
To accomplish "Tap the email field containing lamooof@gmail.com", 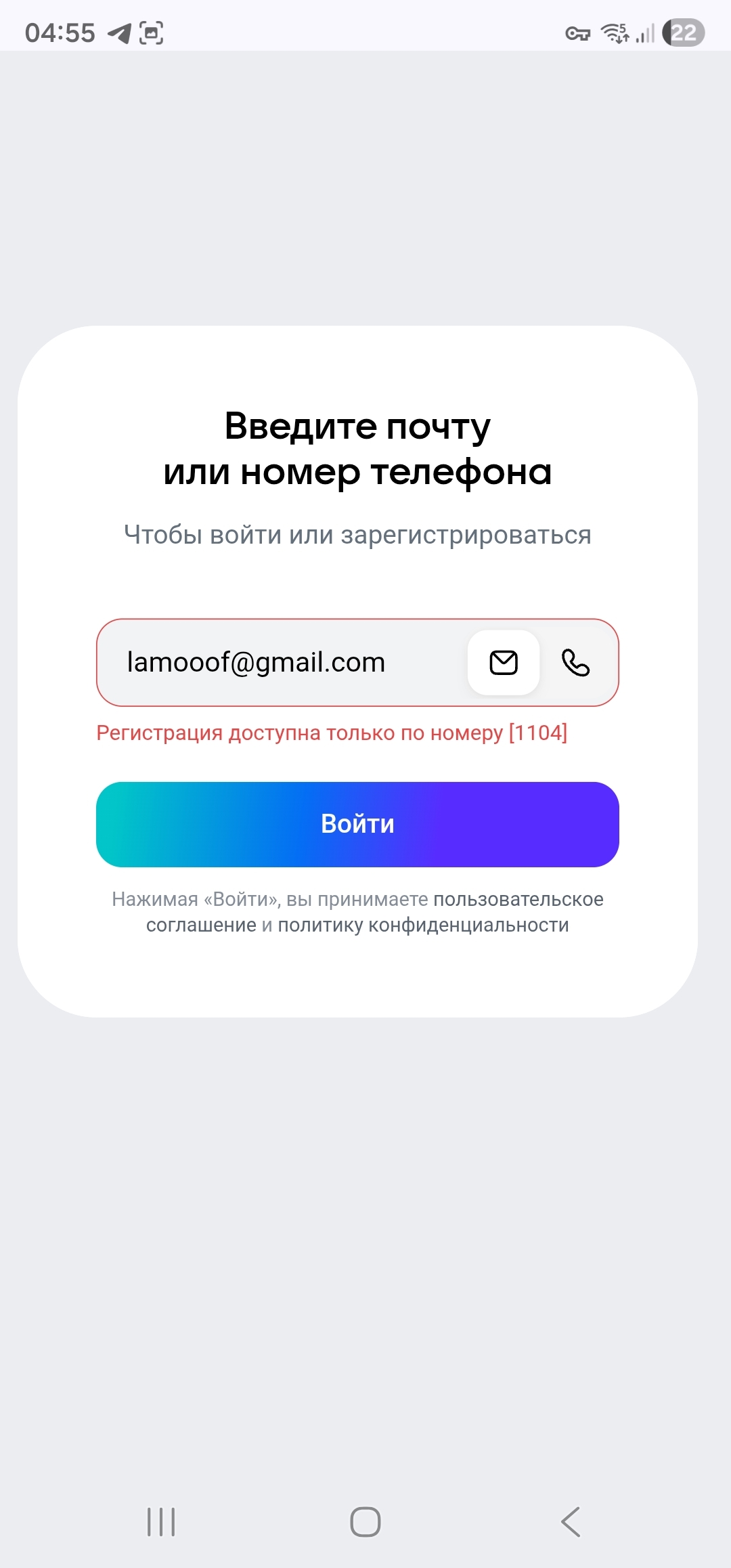I will (271, 662).
